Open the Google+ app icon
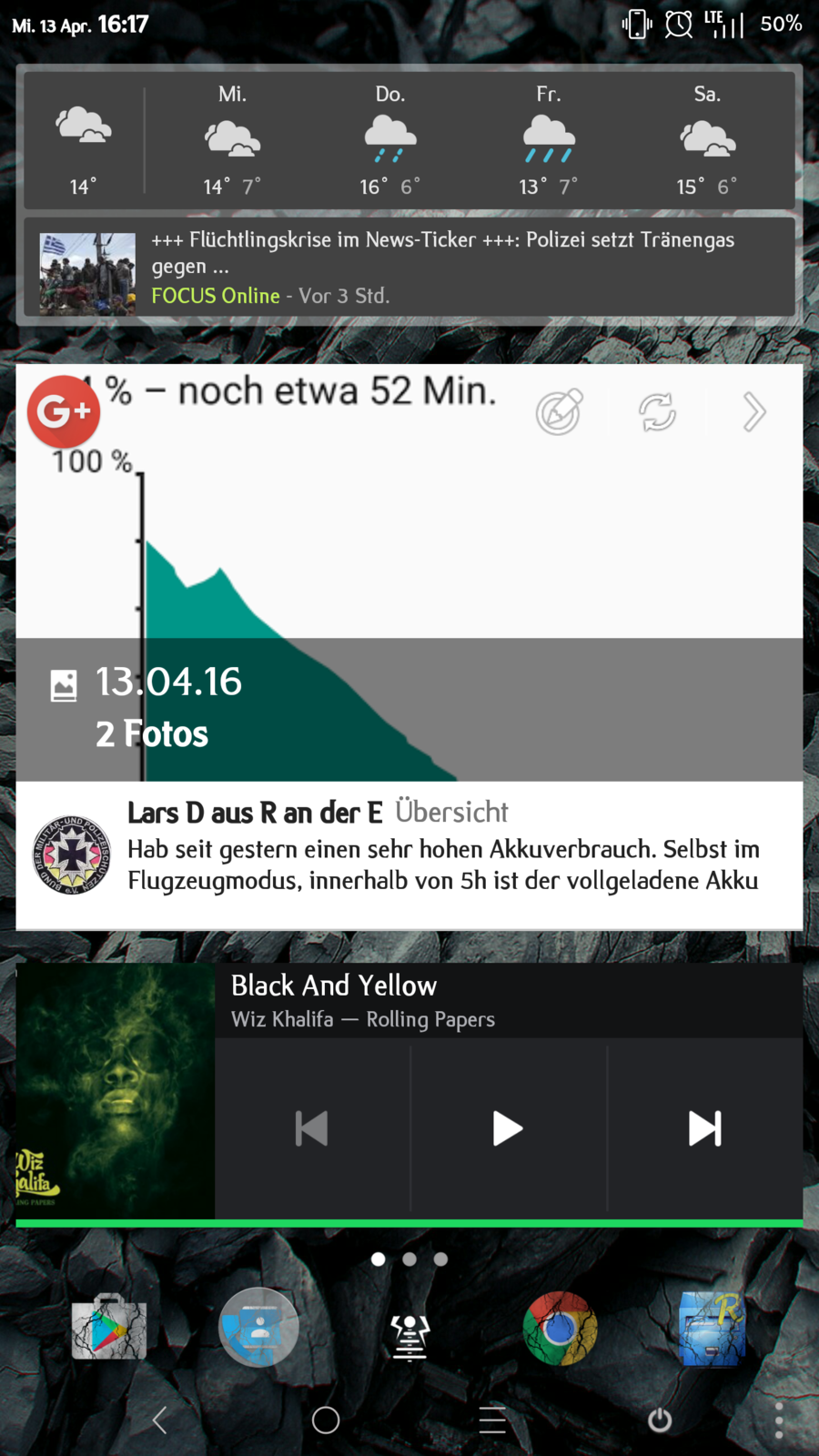Screen dimensions: 819x1456 64,411
